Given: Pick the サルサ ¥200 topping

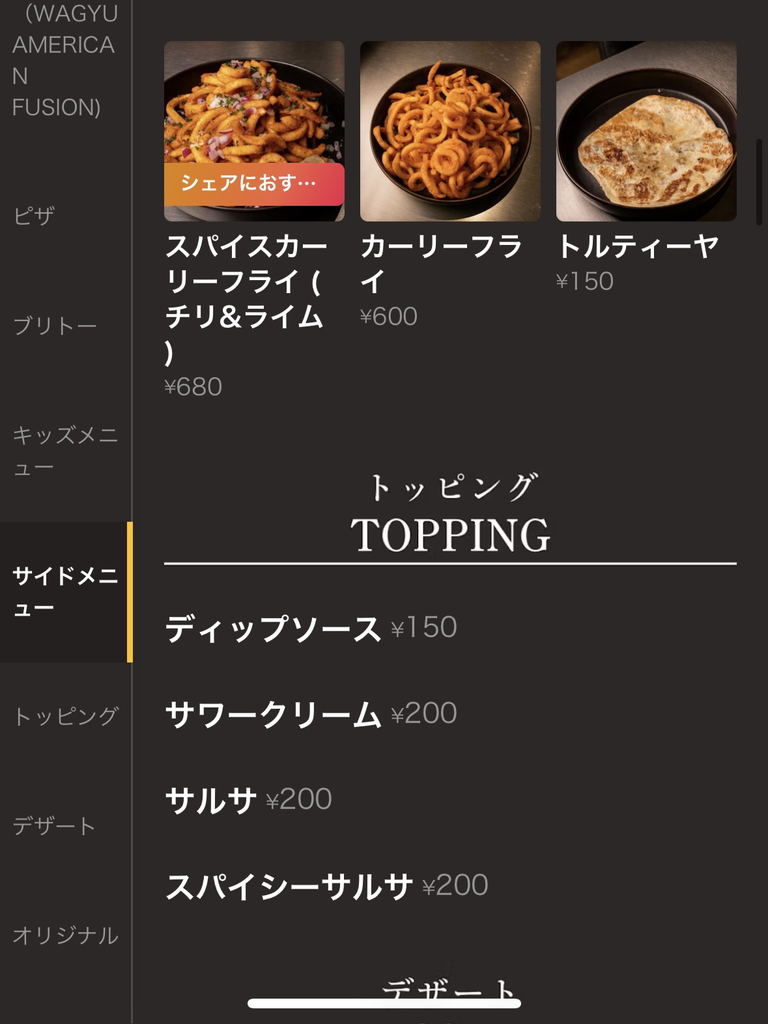Looking at the screenshot, I should click(248, 800).
